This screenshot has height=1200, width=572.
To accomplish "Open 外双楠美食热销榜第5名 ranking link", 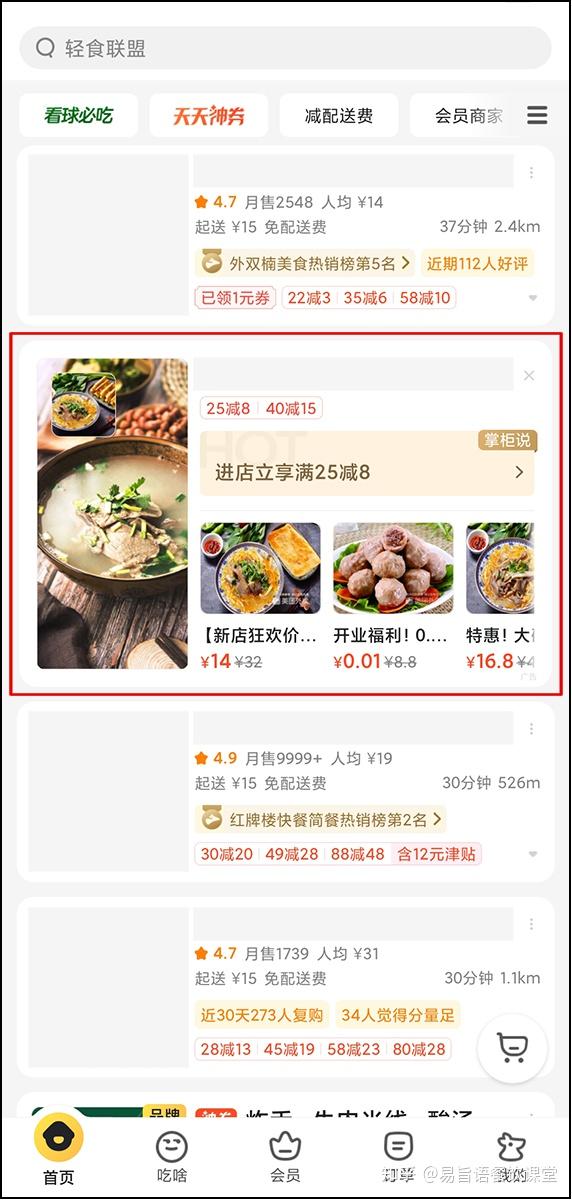I will tap(304, 264).
